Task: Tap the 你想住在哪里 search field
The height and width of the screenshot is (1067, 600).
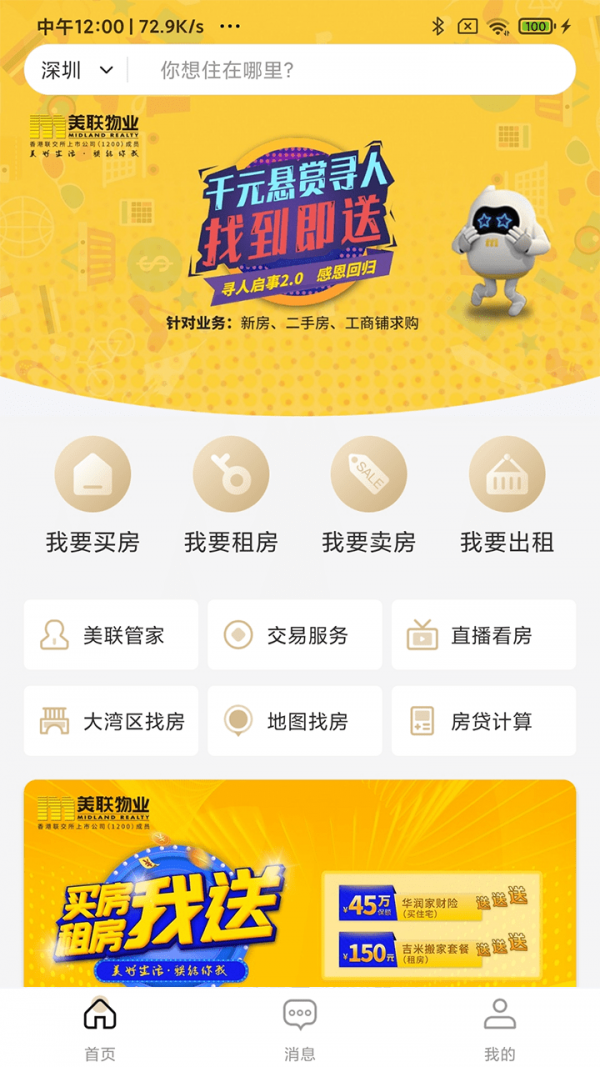Action: [350, 70]
